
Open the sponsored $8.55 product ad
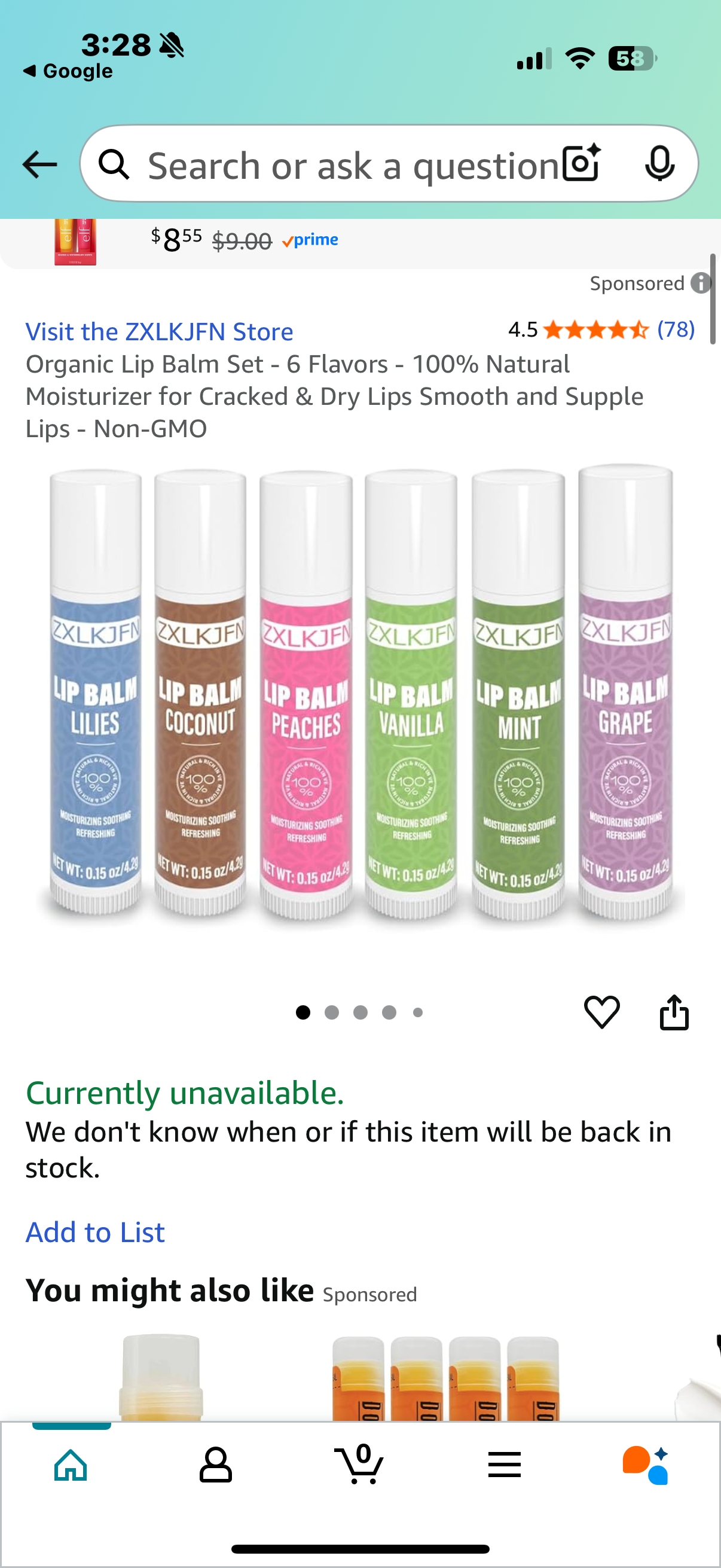[243, 241]
